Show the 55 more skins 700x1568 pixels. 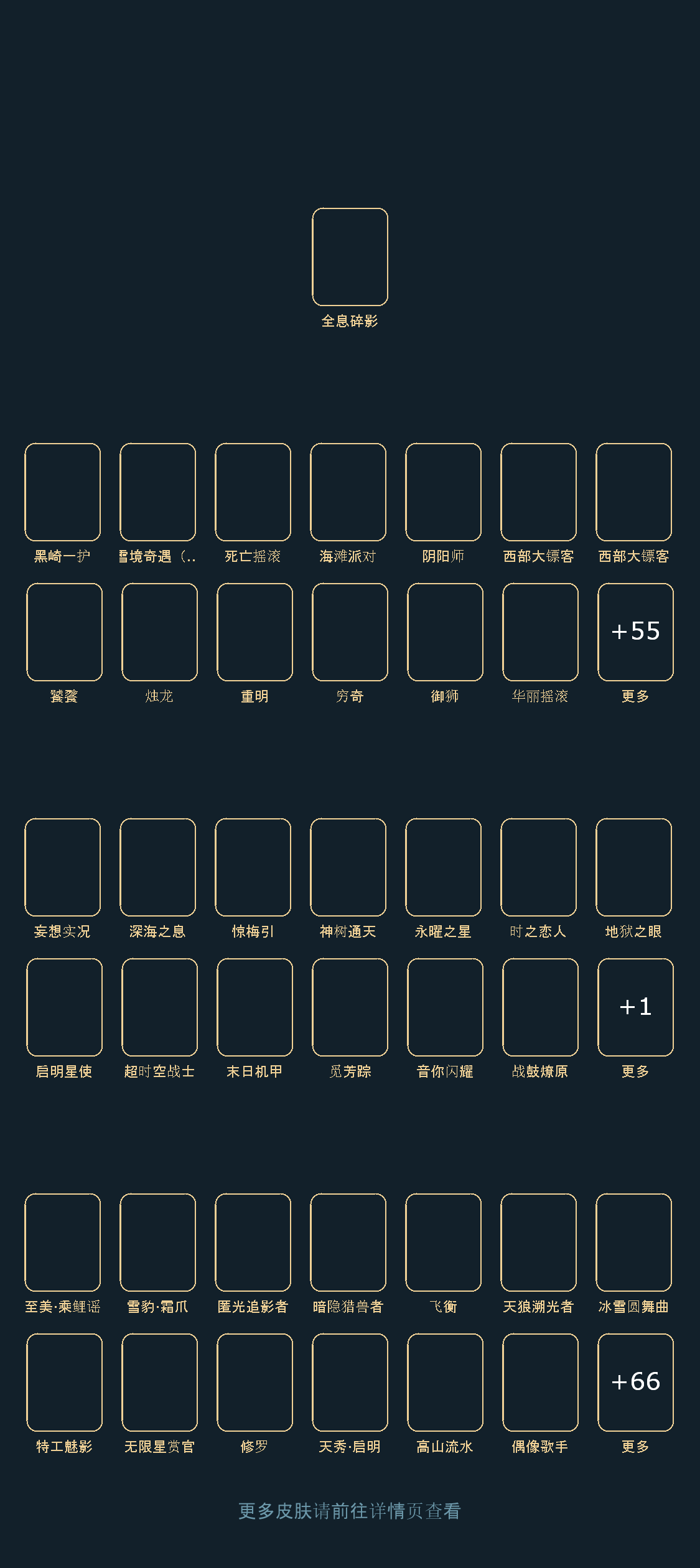coord(635,632)
